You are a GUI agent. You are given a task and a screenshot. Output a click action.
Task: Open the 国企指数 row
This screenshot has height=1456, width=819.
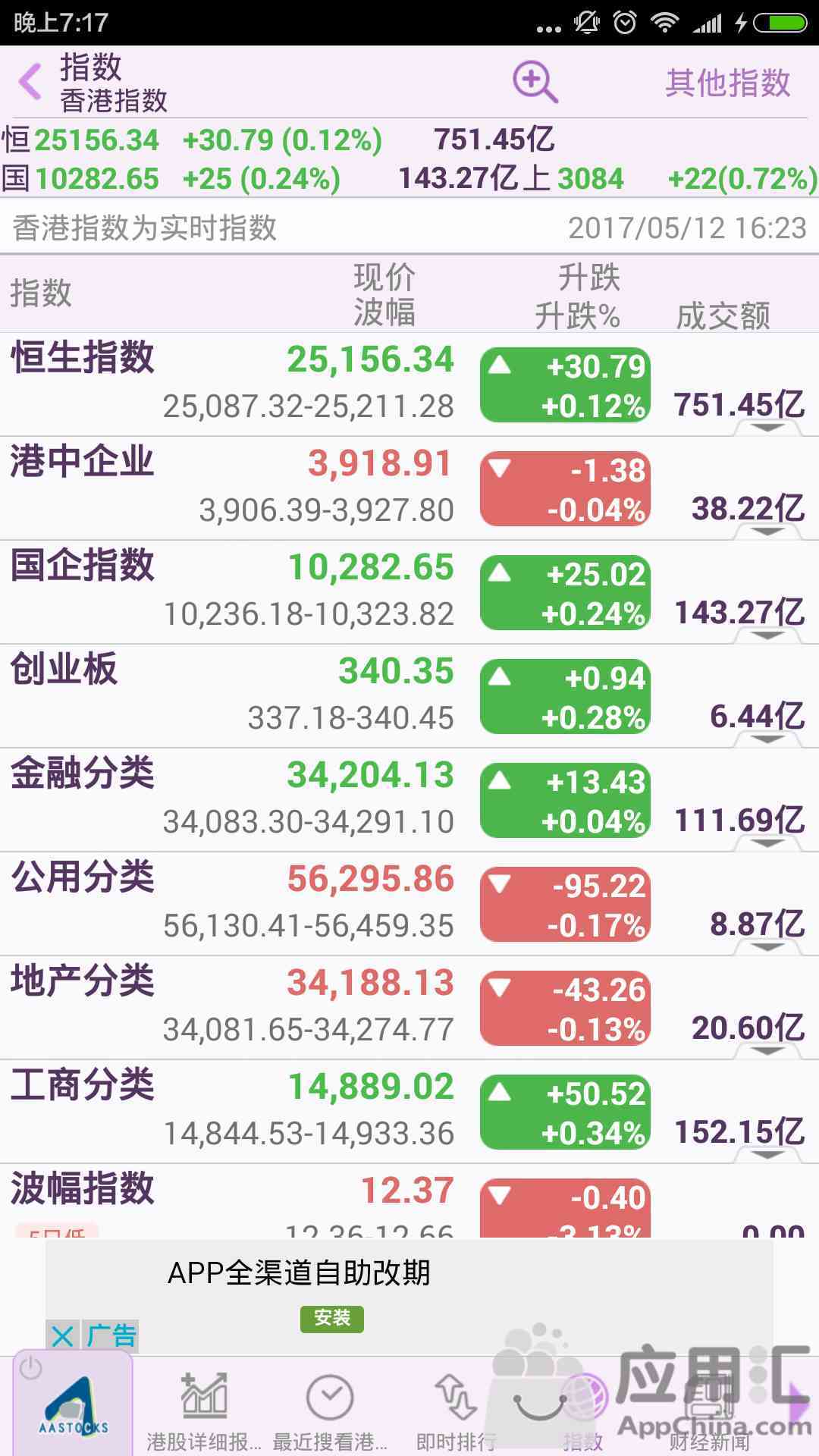pos(409,591)
